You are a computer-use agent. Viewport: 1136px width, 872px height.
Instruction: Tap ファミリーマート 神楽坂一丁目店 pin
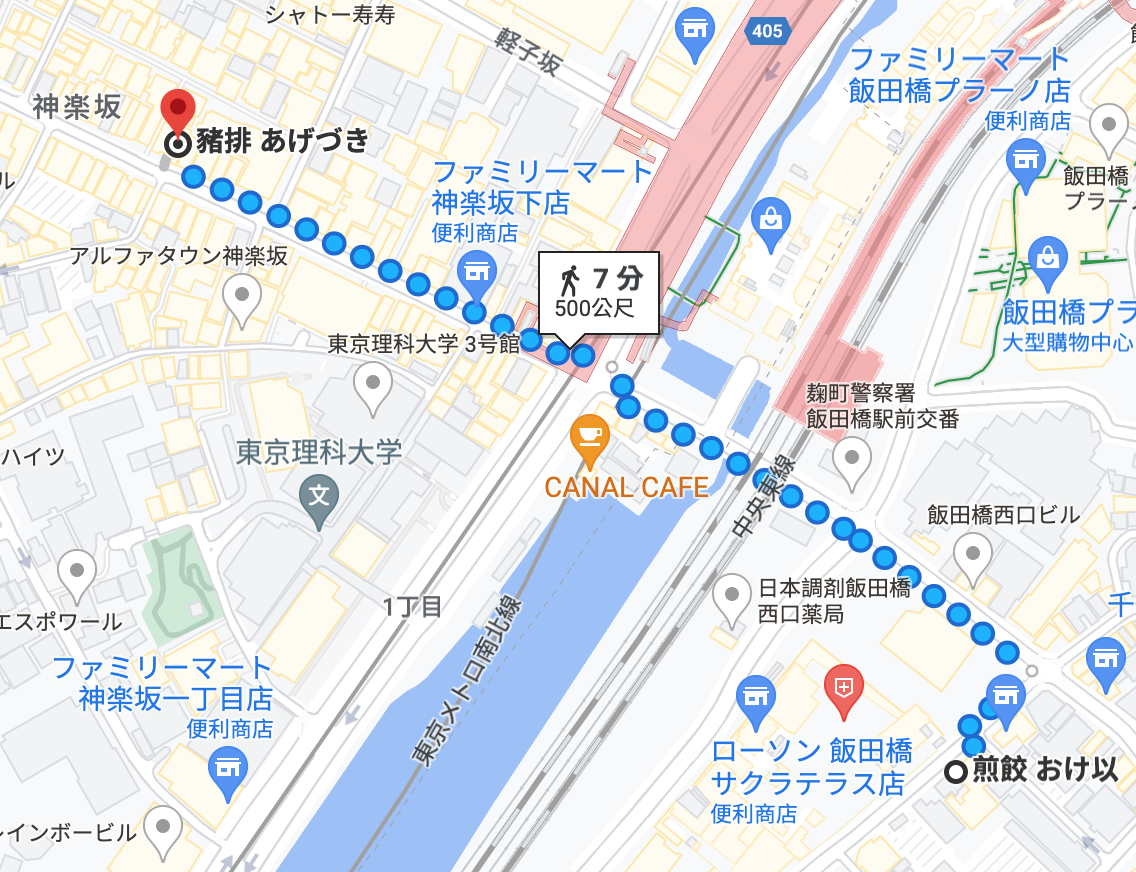click(x=227, y=776)
